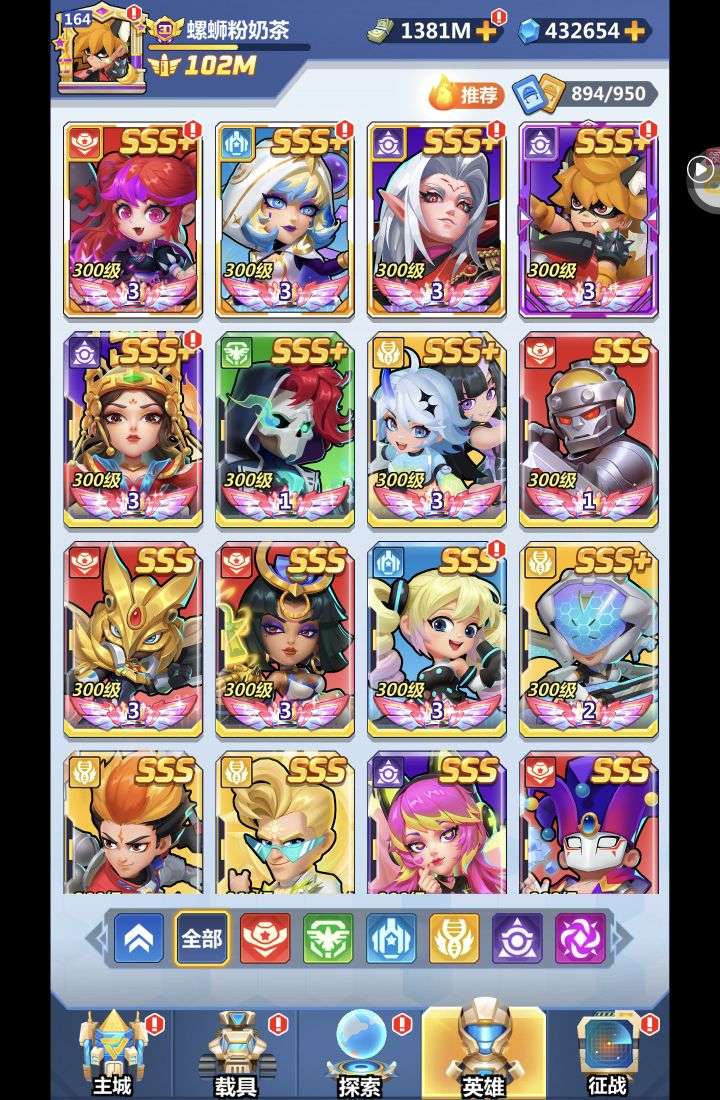This screenshot has width=720, height=1100.
Task: Switch to the 征战 tab
Action: tap(607, 1054)
